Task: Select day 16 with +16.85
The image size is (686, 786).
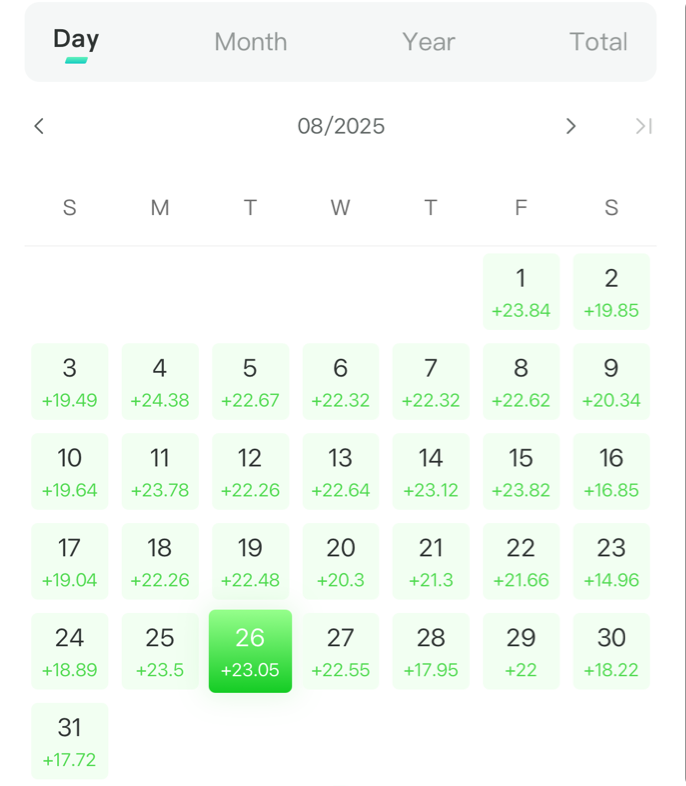Action: [x=611, y=471]
